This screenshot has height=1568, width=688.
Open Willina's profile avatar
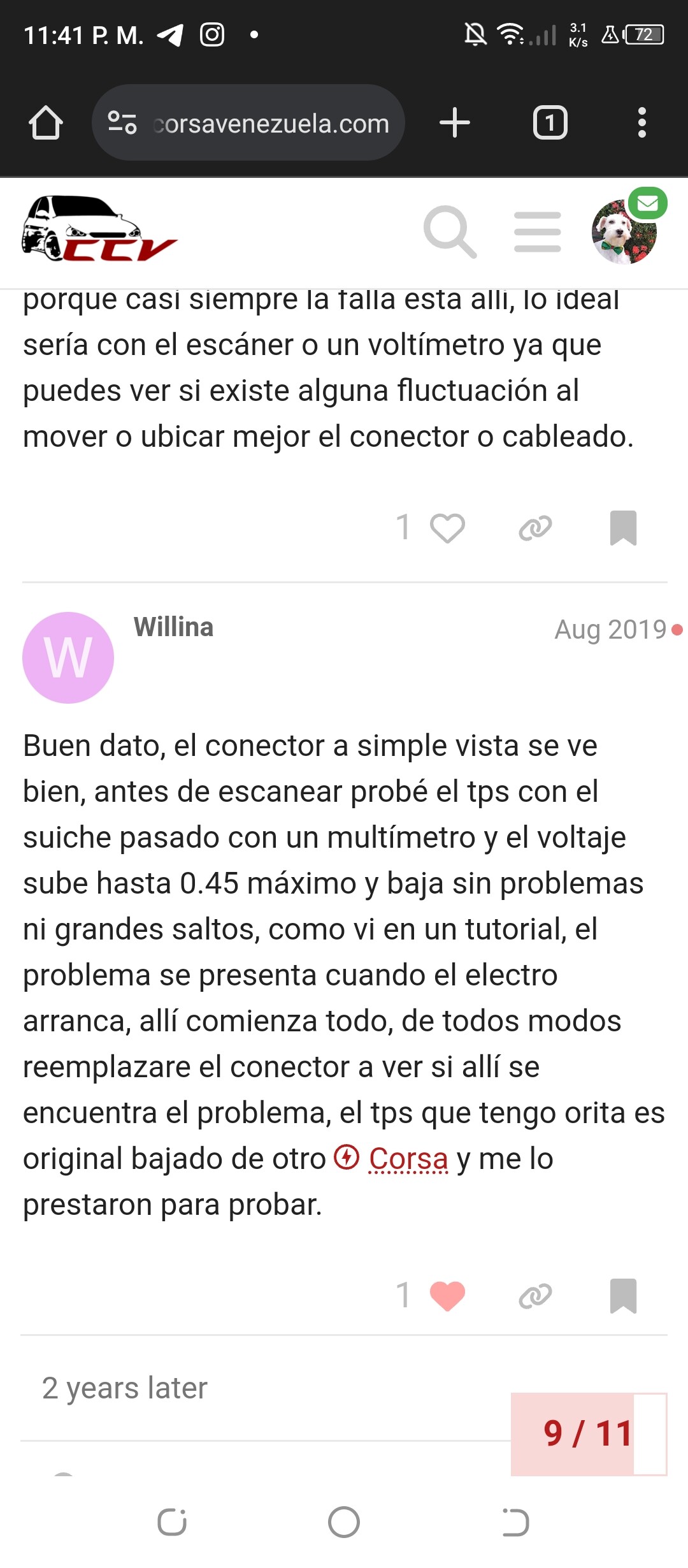pyautogui.click(x=68, y=657)
